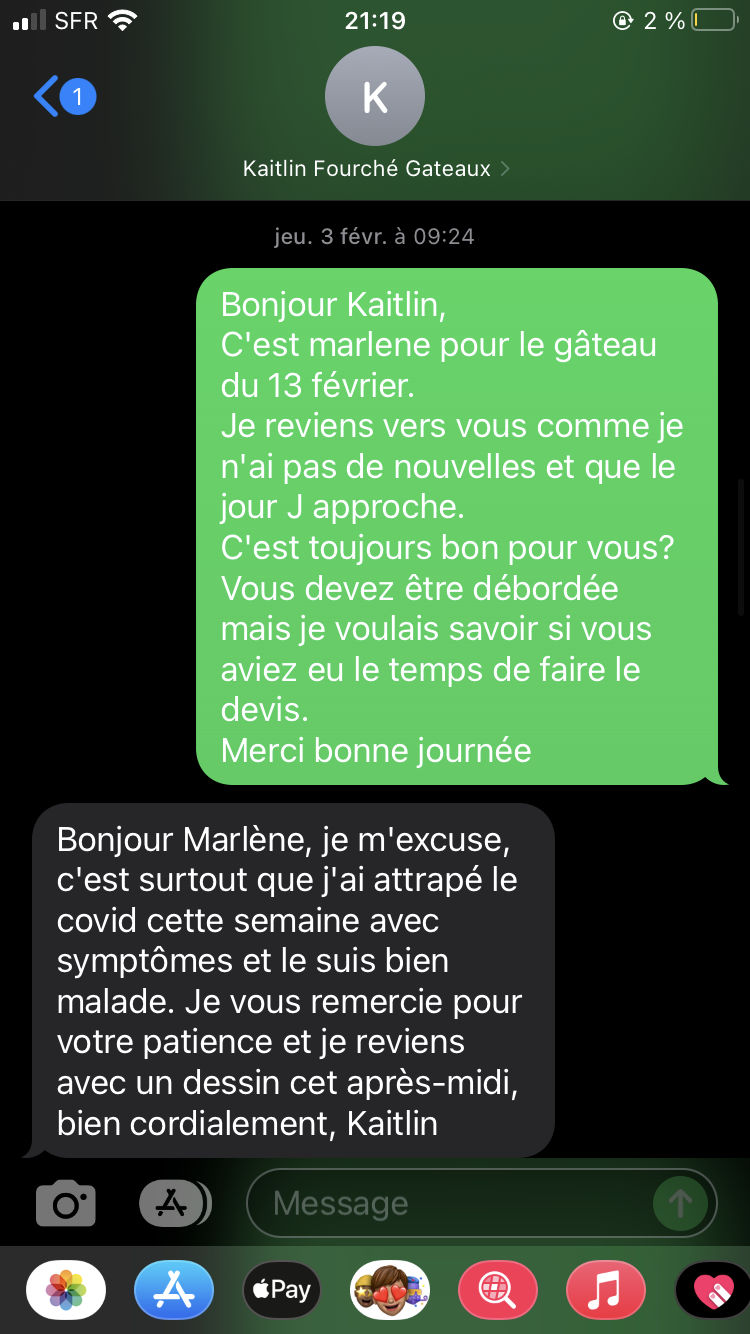
Task: Open Apple Pay in the app strip
Action: point(282,1290)
